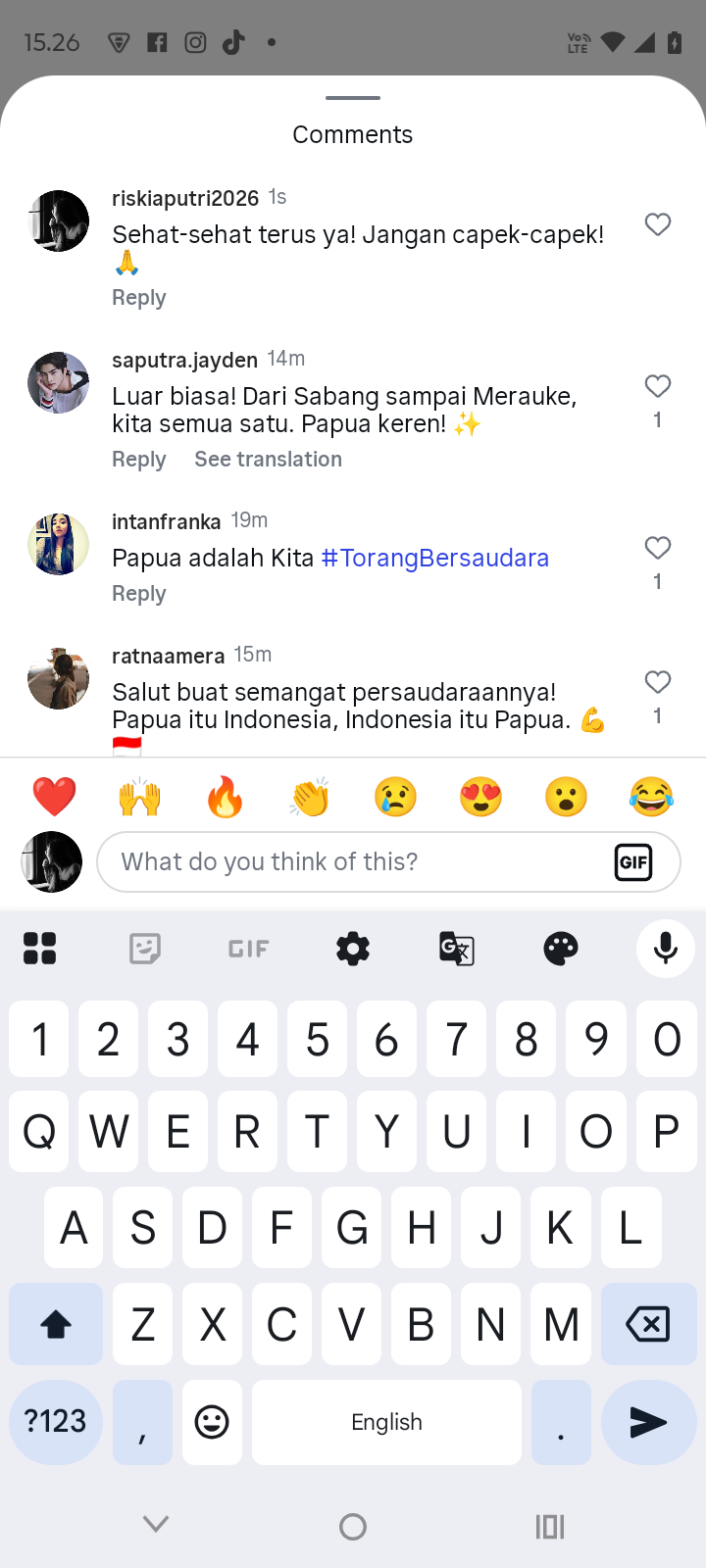This screenshot has height=1568, width=706.
Task: Open keyboard settings gear
Action: (x=353, y=949)
